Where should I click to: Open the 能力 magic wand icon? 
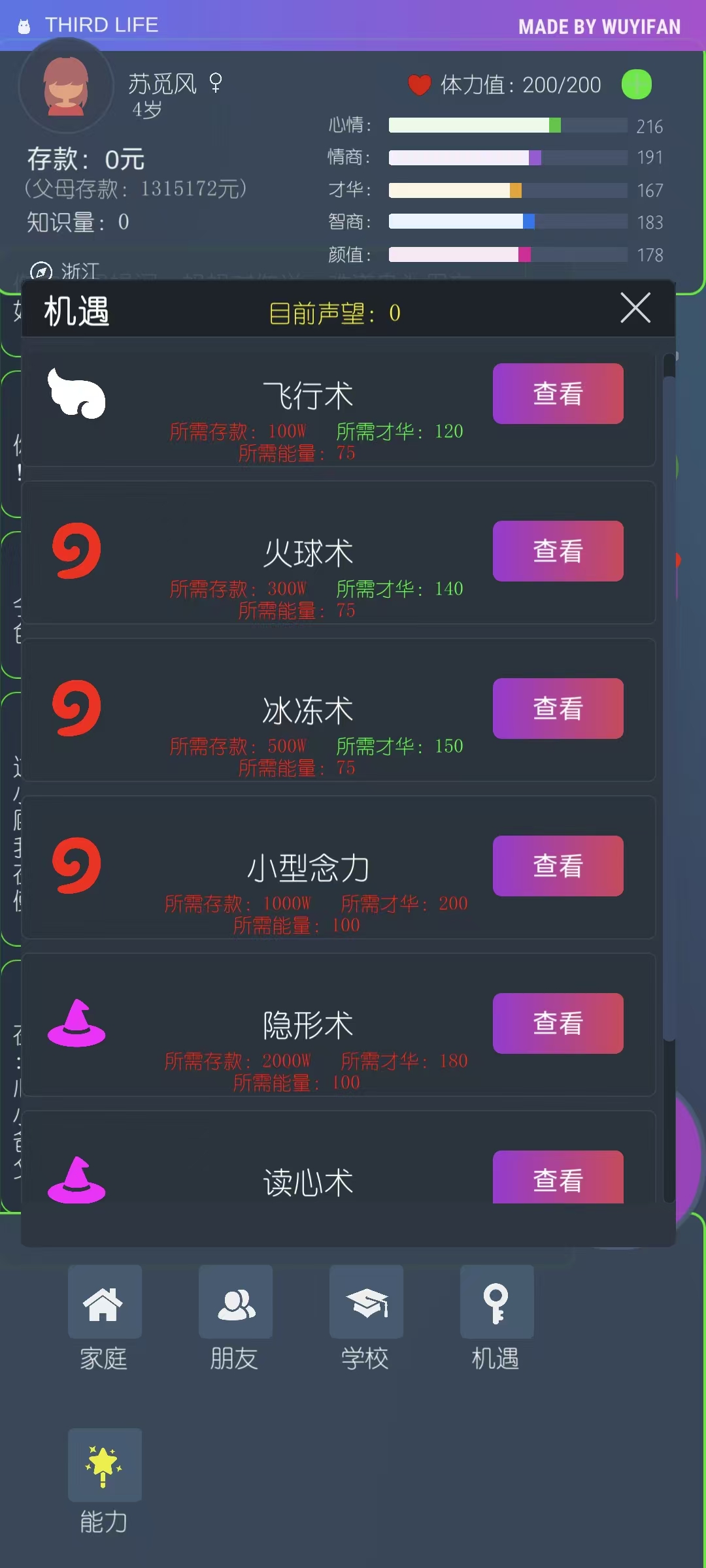tap(105, 1466)
